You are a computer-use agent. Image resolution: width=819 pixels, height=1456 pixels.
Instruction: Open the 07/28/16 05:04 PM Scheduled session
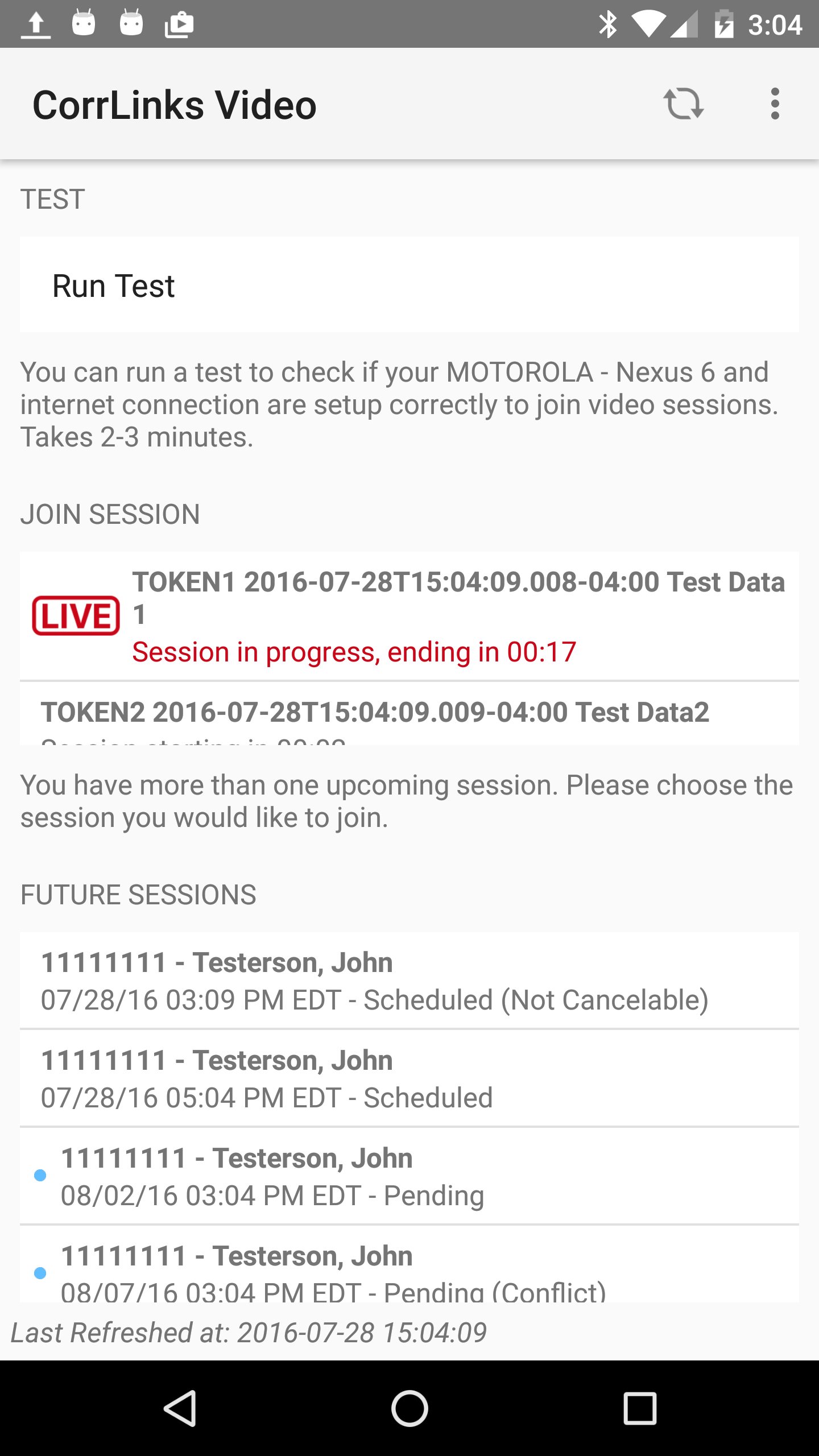pos(409,1078)
